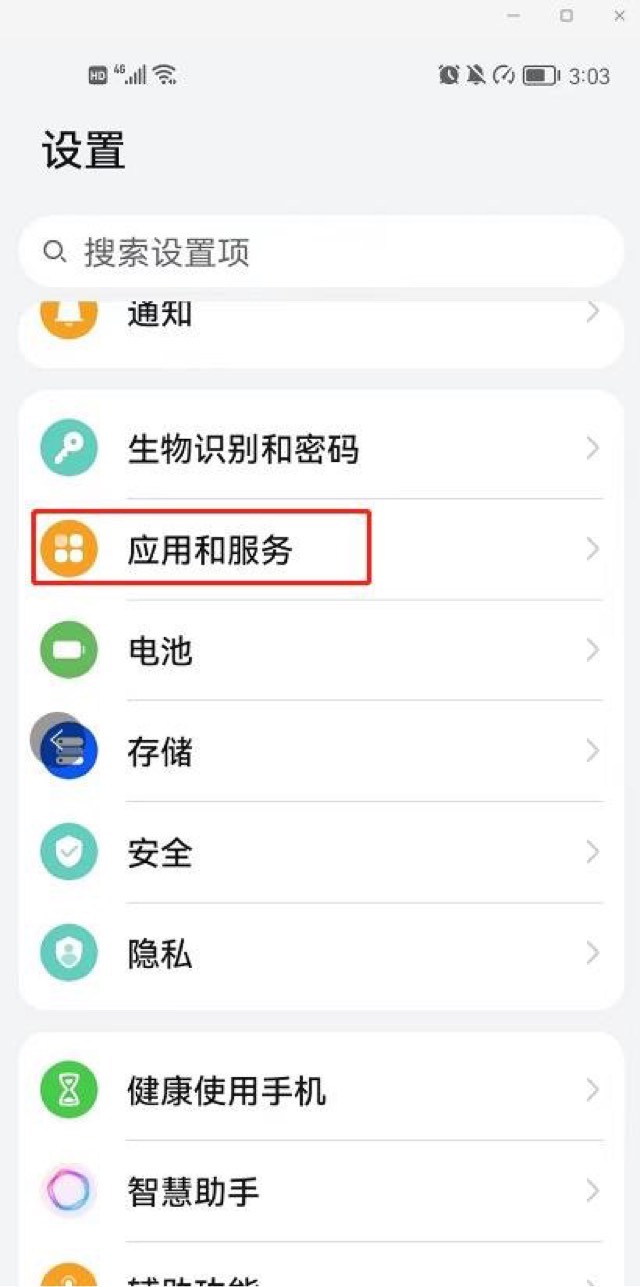Screen dimensions: 640x1287
Task: Open 通知 settings
Action: pos(320,316)
